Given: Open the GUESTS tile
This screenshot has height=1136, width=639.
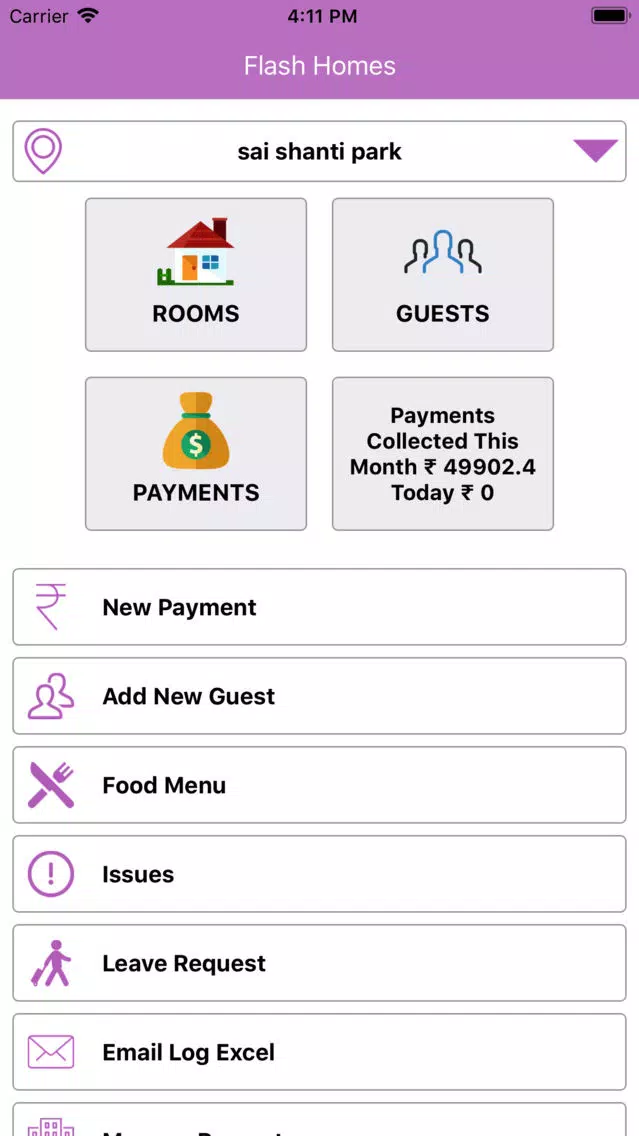Looking at the screenshot, I should 443,275.
